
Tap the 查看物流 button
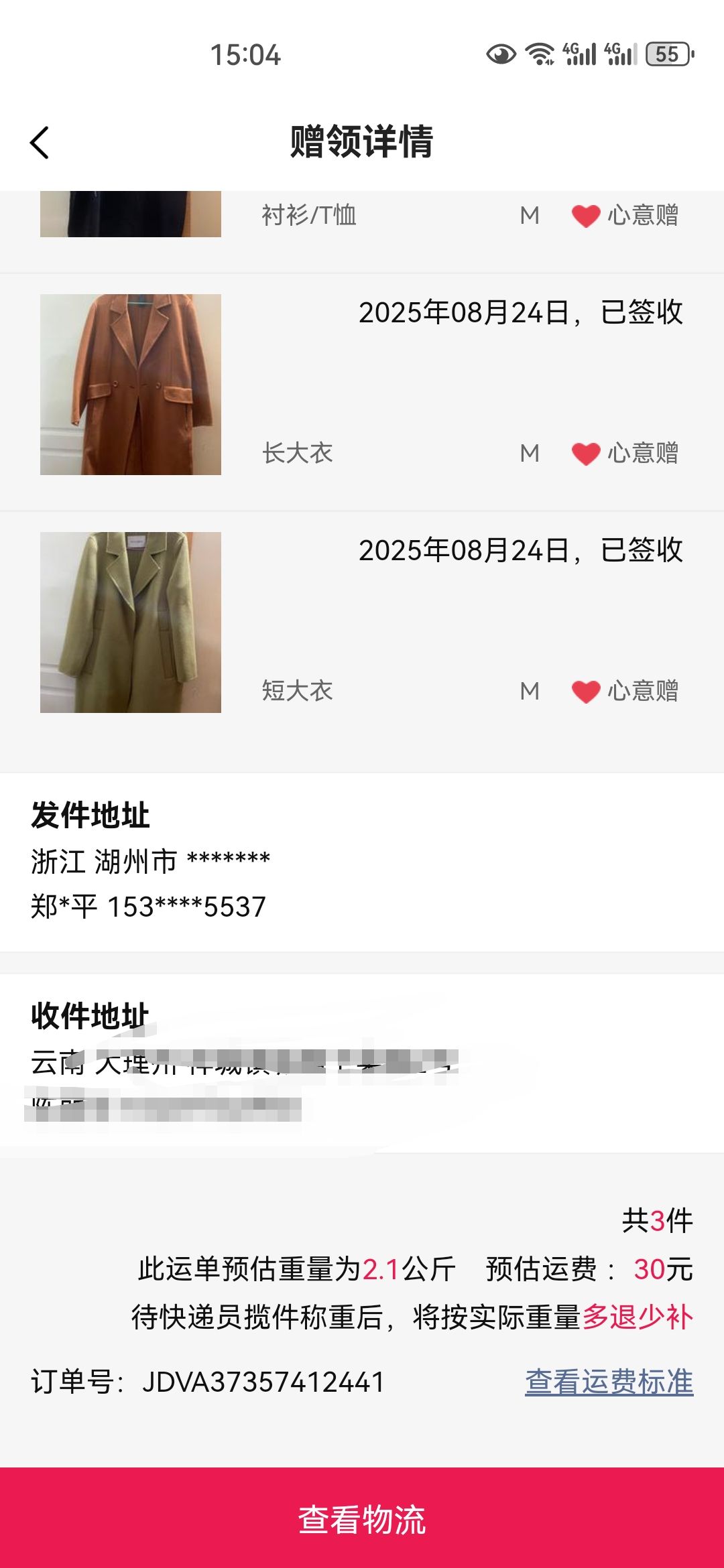point(362,1518)
